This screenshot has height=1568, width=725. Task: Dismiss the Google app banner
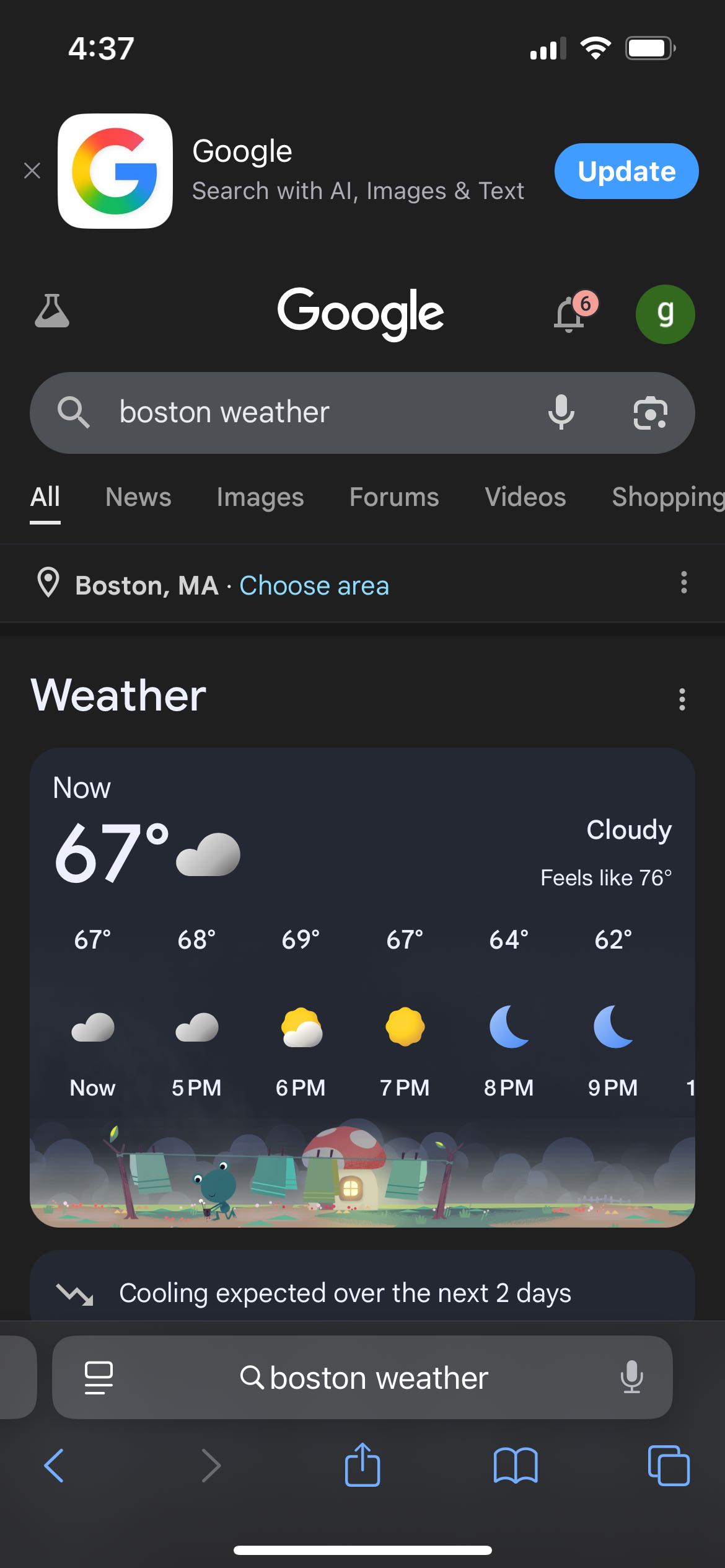(32, 171)
